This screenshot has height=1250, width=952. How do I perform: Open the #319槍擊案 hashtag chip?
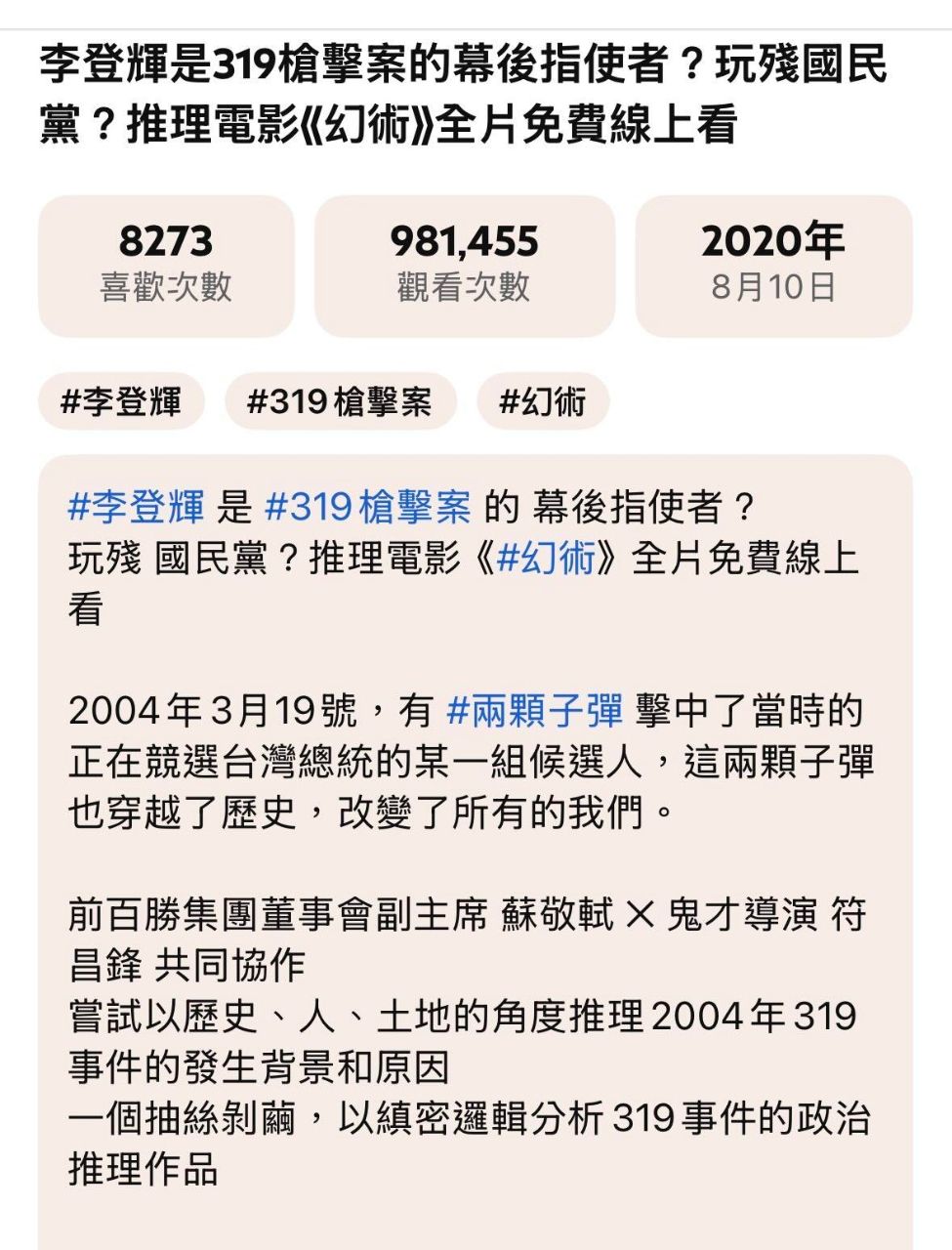(340, 401)
